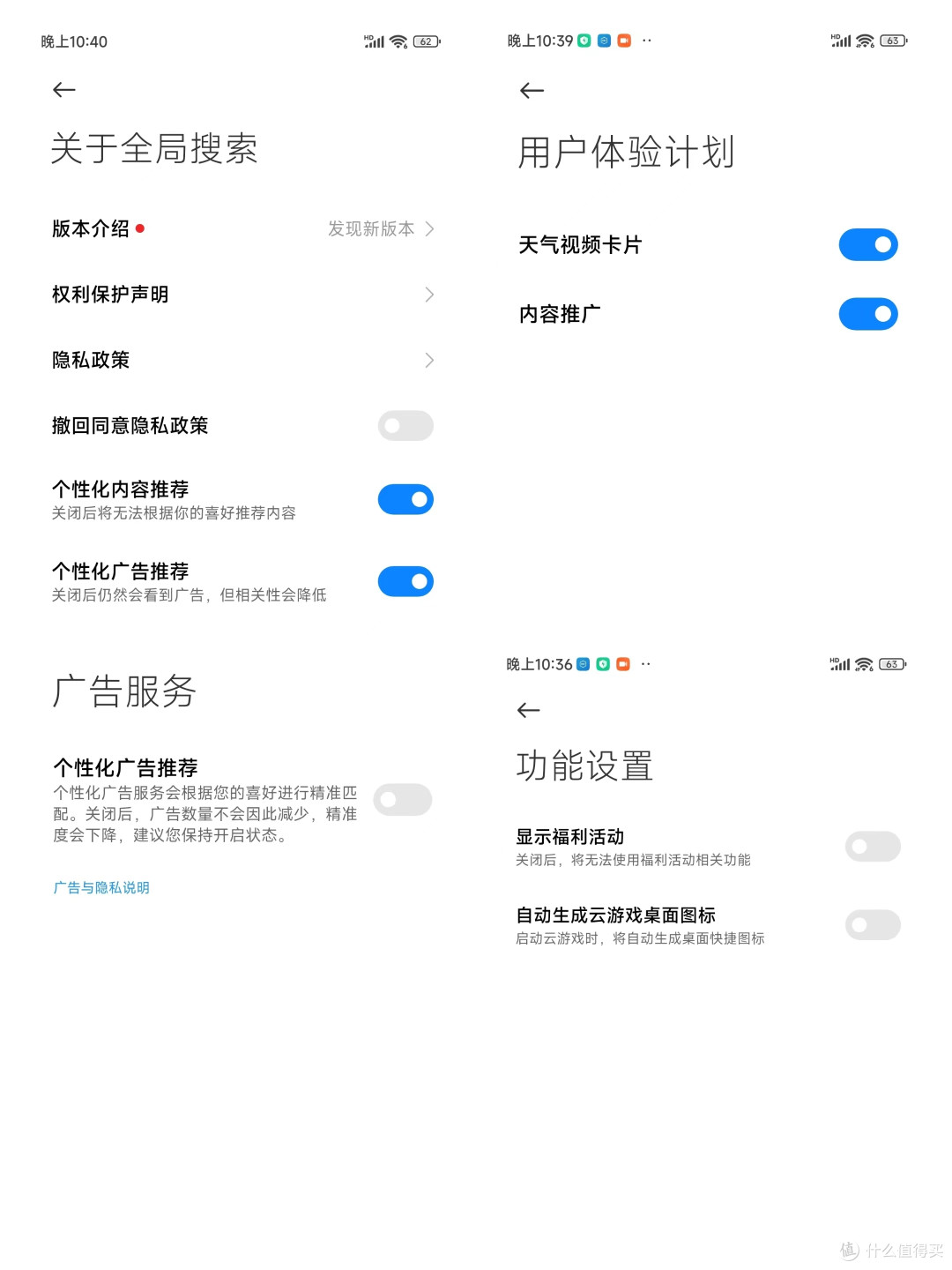Click the back arrow on 用户体验计划 page
The width and height of the screenshot is (952, 1270).
tap(532, 91)
